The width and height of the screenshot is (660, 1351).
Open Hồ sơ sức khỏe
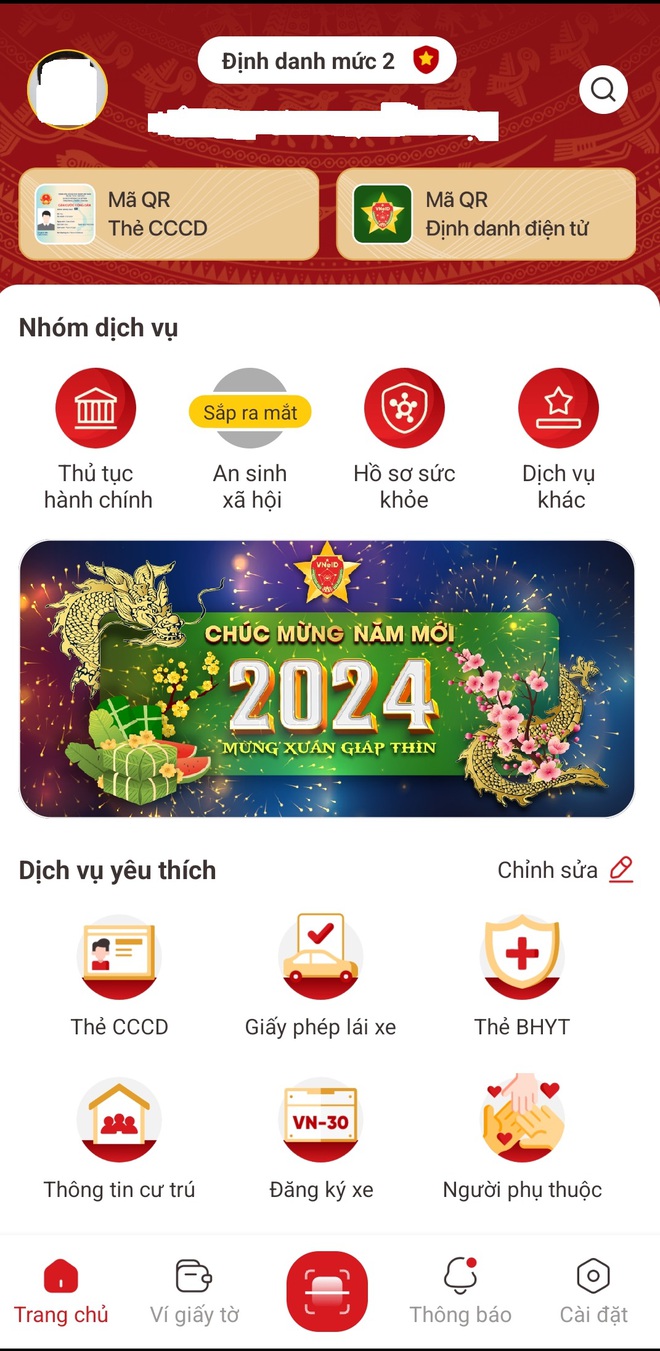click(x=404, y=440)
